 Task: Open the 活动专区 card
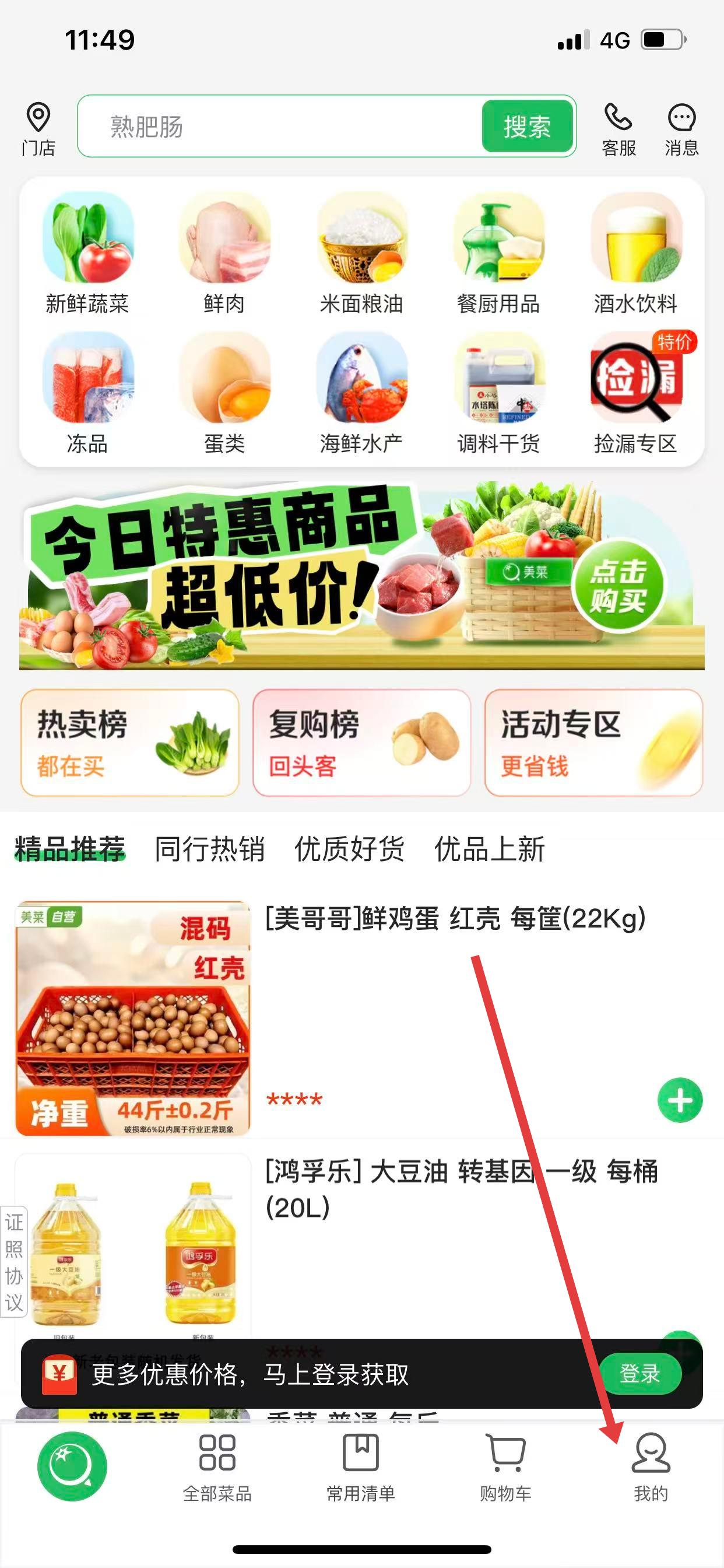point(593,743)
